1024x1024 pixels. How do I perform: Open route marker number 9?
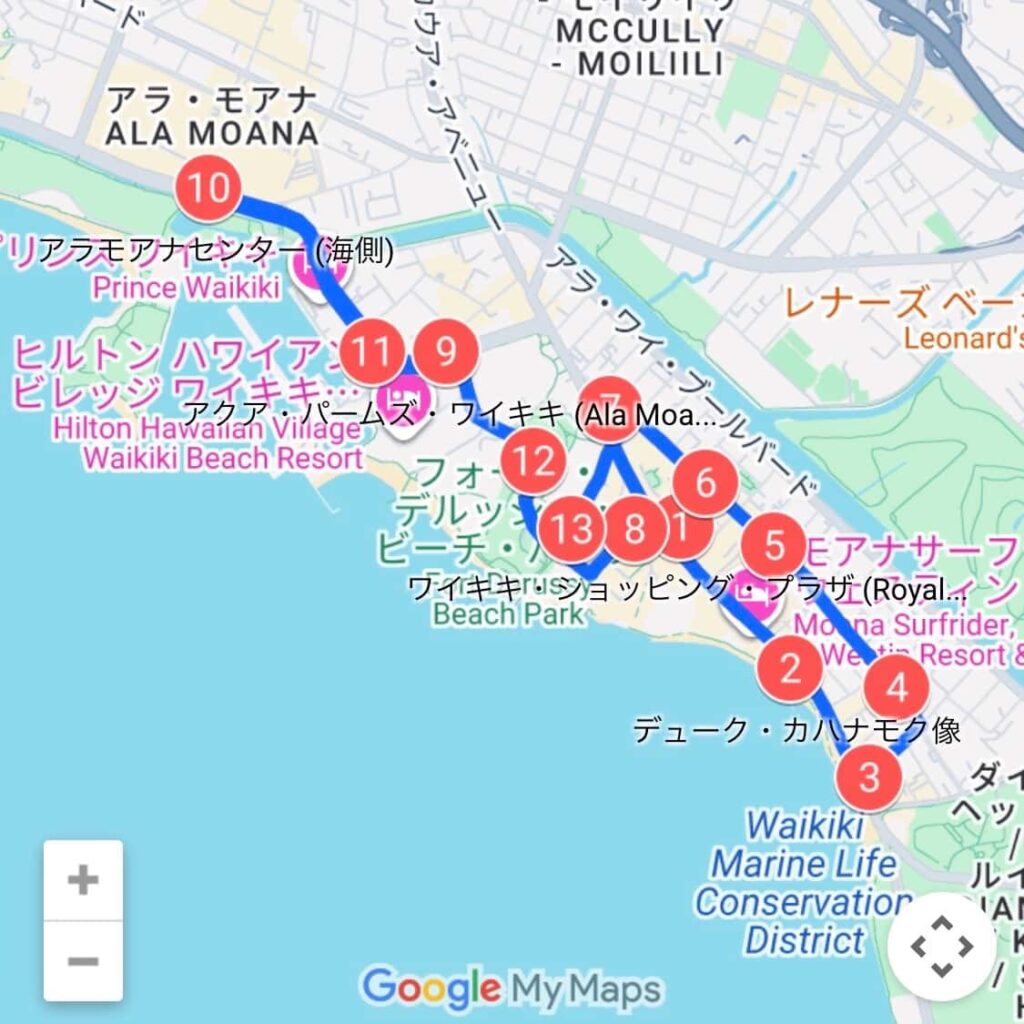[x=446, y=352]
